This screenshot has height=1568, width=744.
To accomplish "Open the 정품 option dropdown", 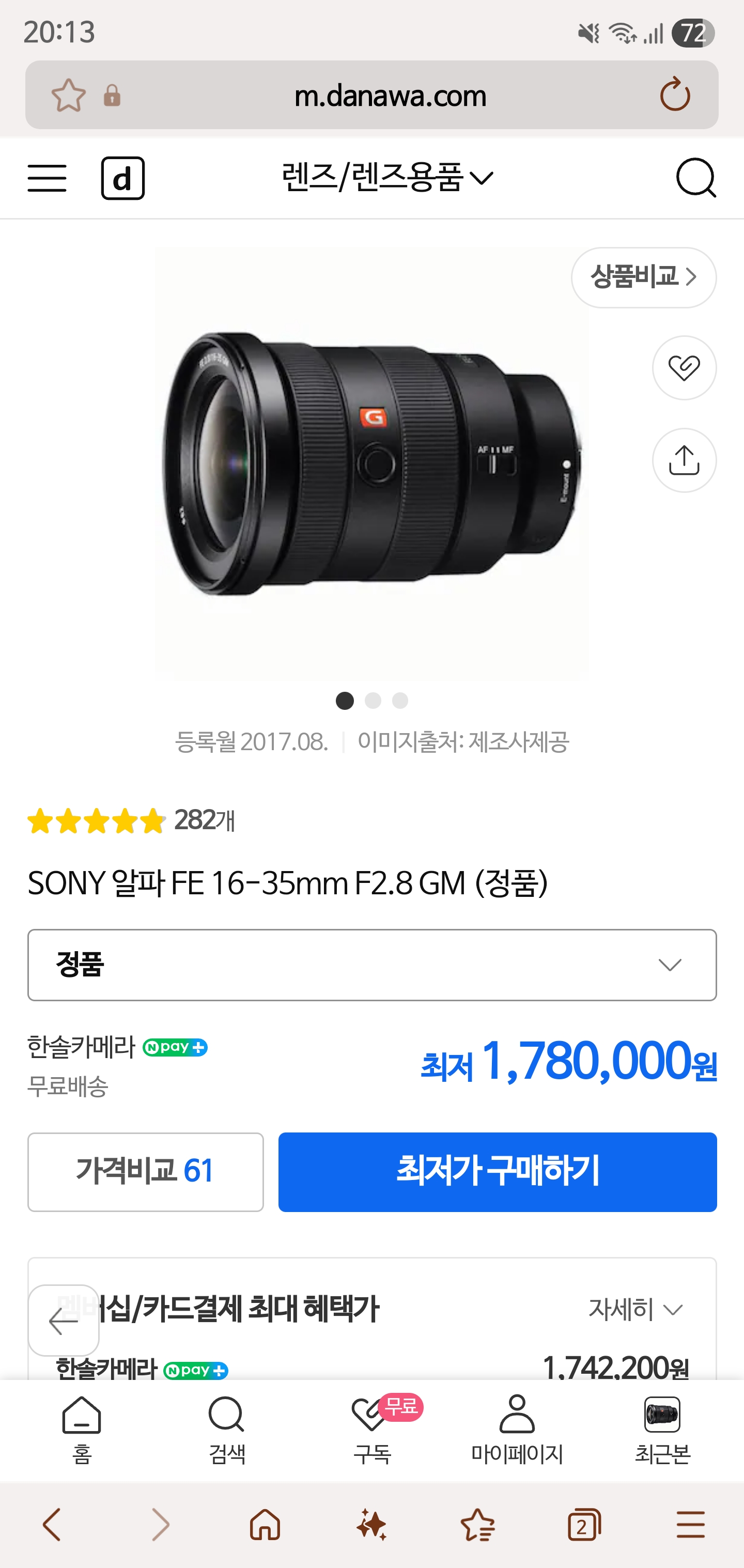I will pos(372,965).
